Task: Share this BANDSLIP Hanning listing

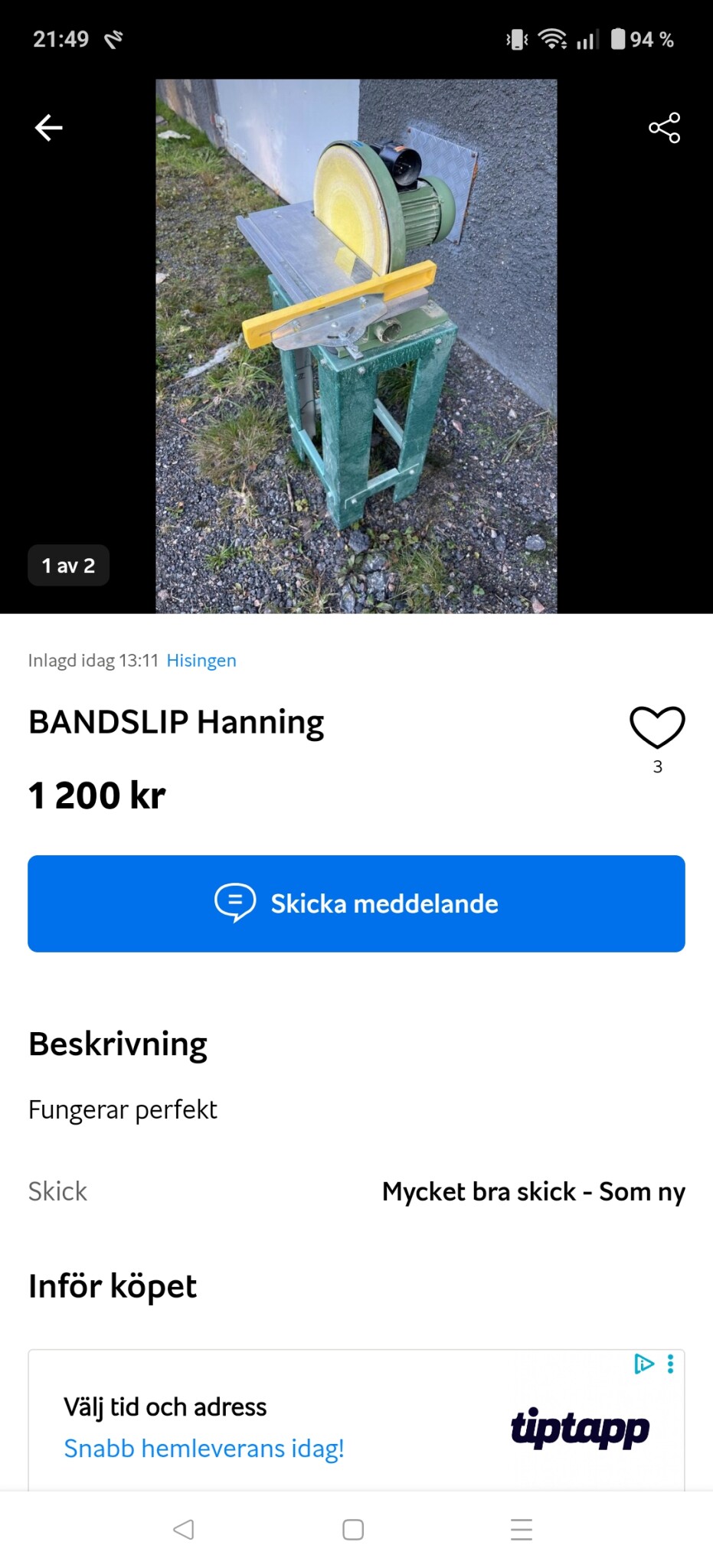Action: click(x=664, y=128)
